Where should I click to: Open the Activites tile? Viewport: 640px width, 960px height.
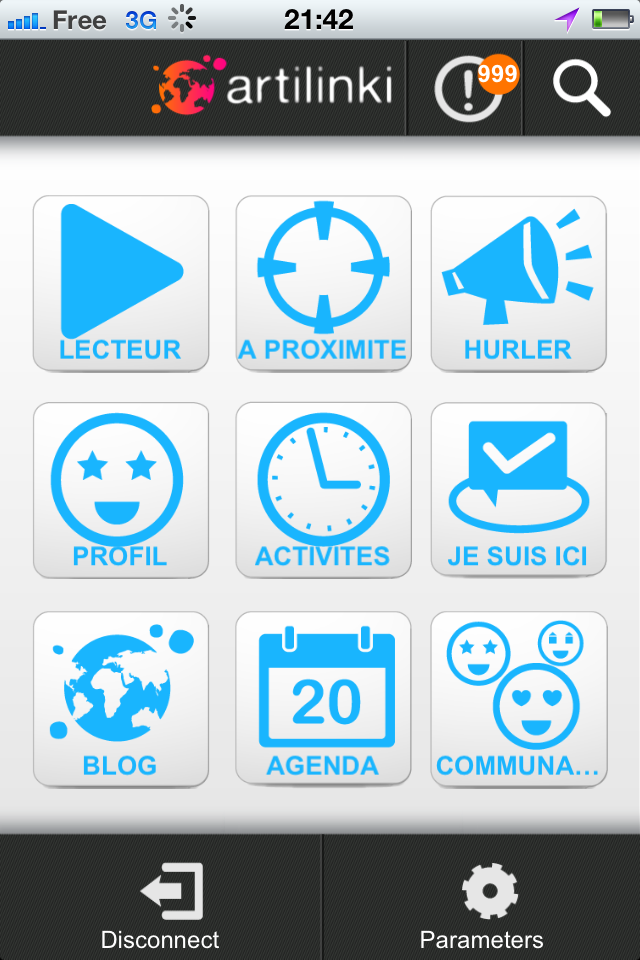point(323,490)
